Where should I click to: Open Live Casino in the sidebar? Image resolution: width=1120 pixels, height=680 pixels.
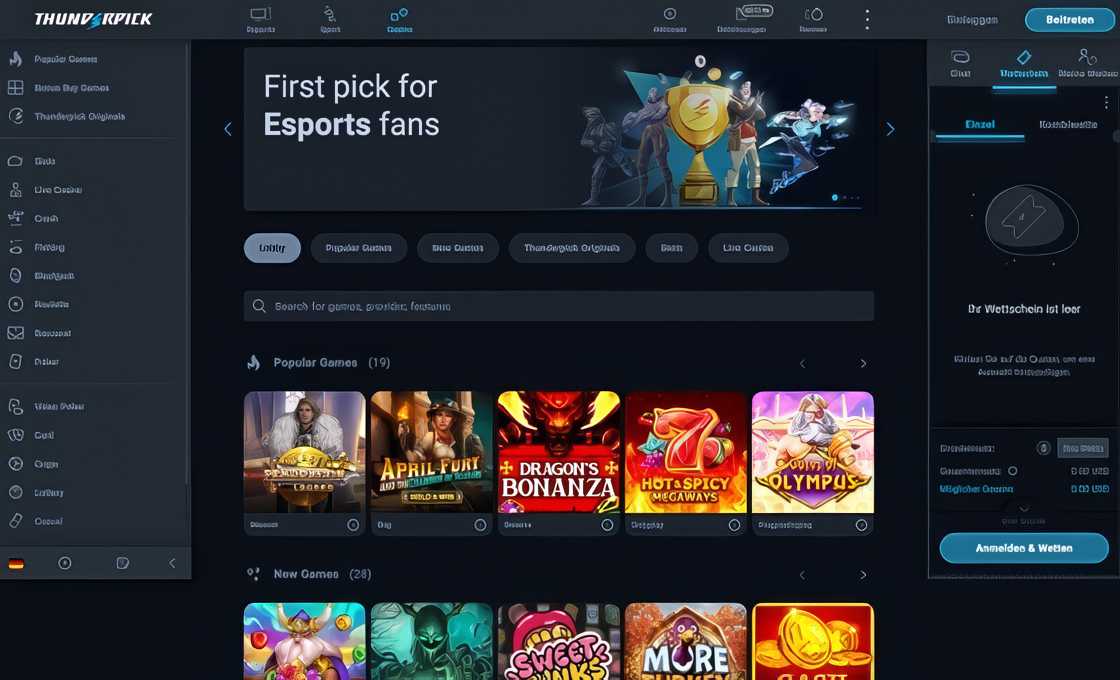click(x=58, y=190)
